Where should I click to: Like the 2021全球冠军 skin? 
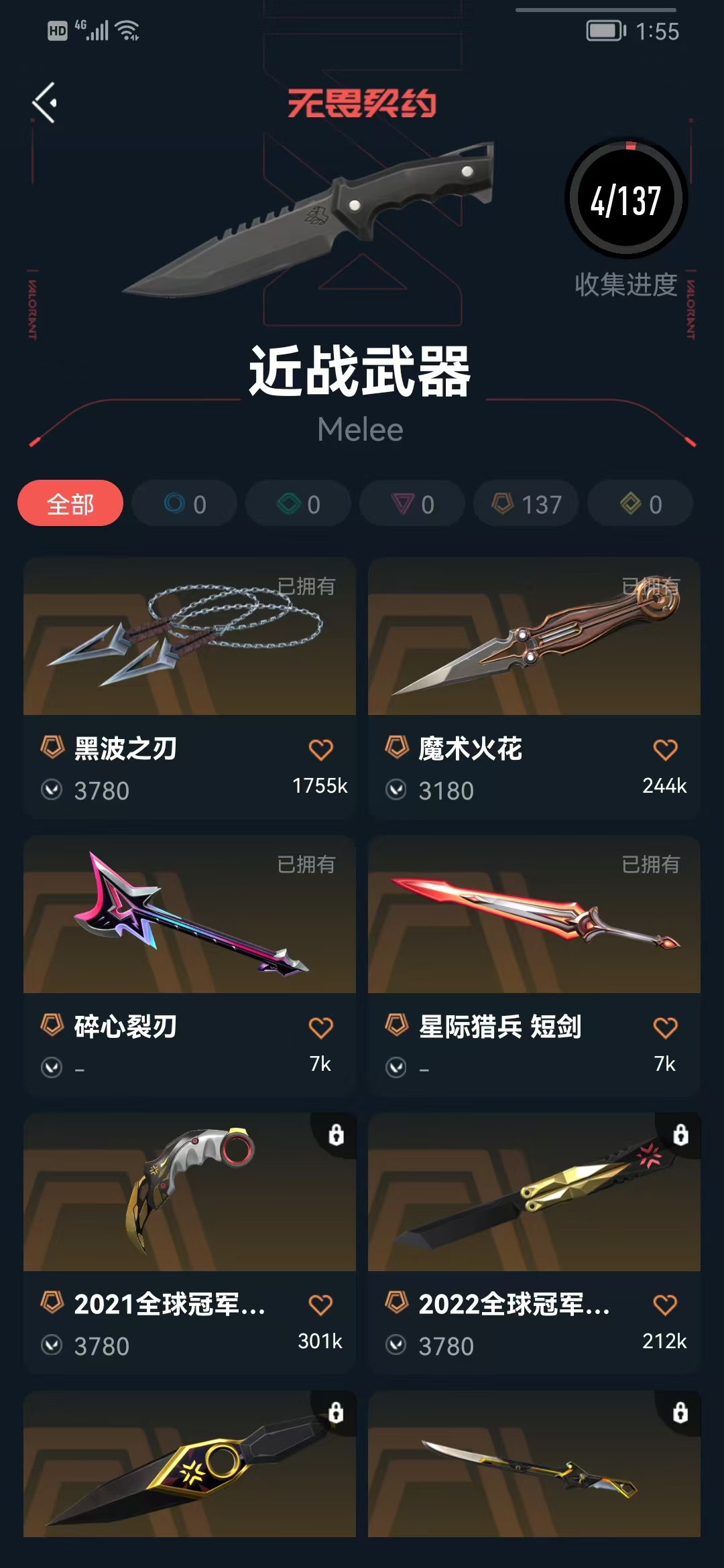320,1305
